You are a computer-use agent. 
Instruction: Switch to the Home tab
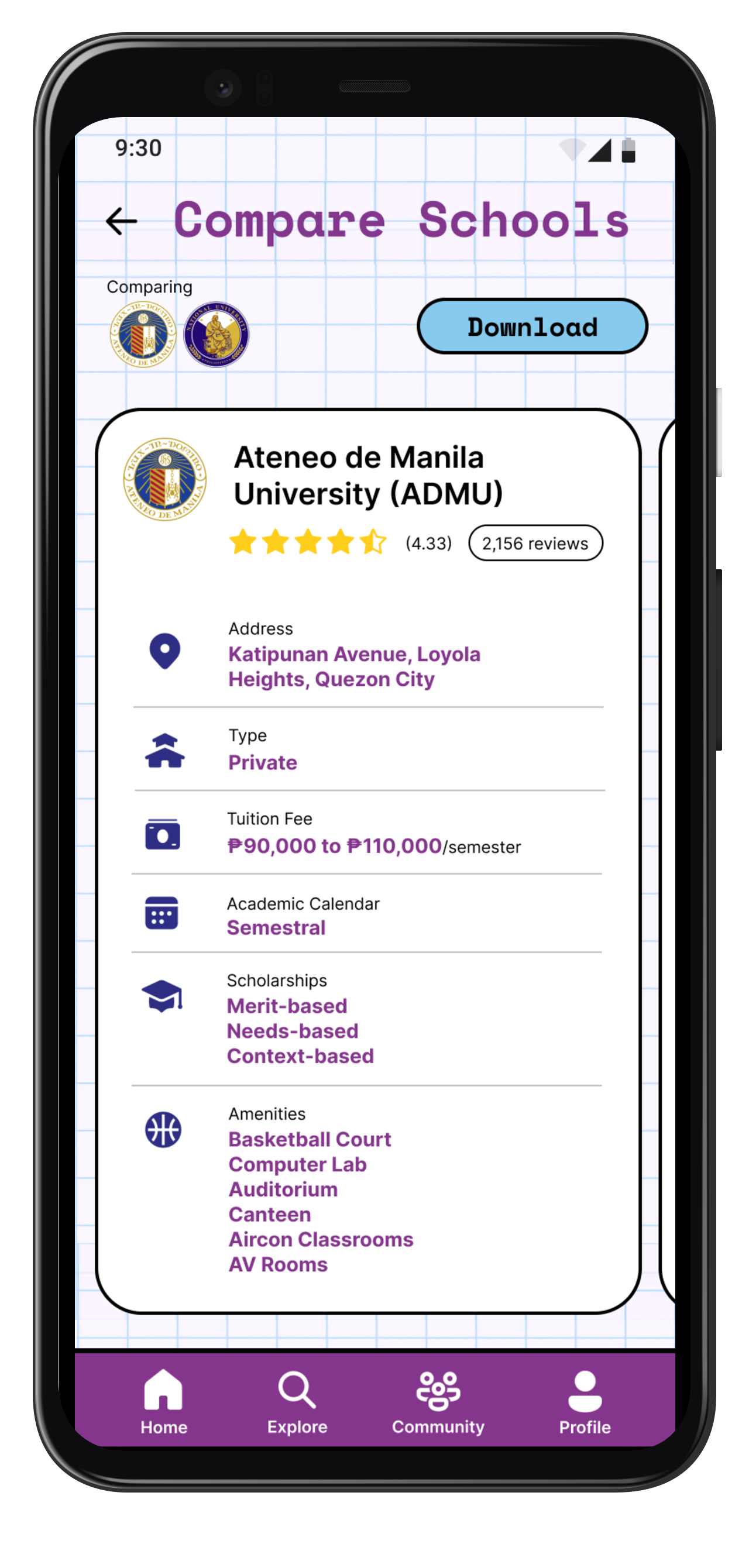click(163, 1402)
